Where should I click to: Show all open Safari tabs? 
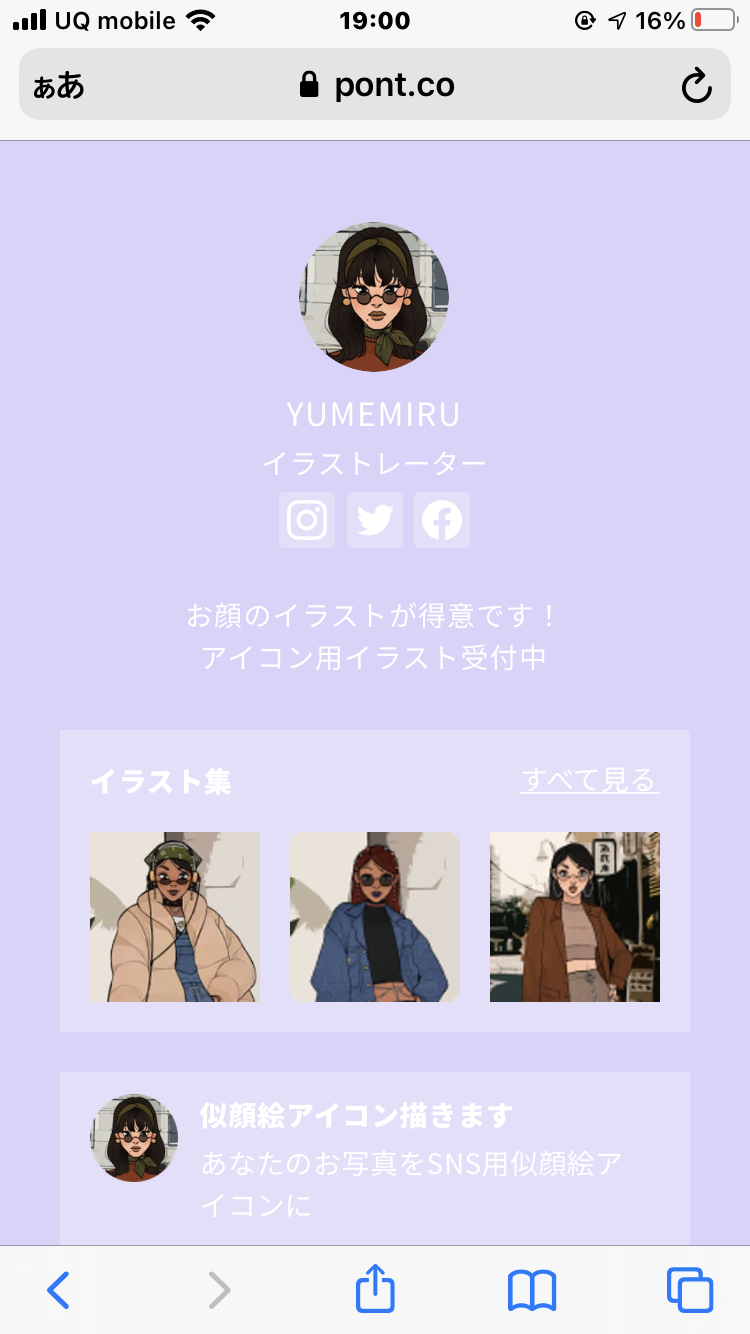[x=690, y=1290]
